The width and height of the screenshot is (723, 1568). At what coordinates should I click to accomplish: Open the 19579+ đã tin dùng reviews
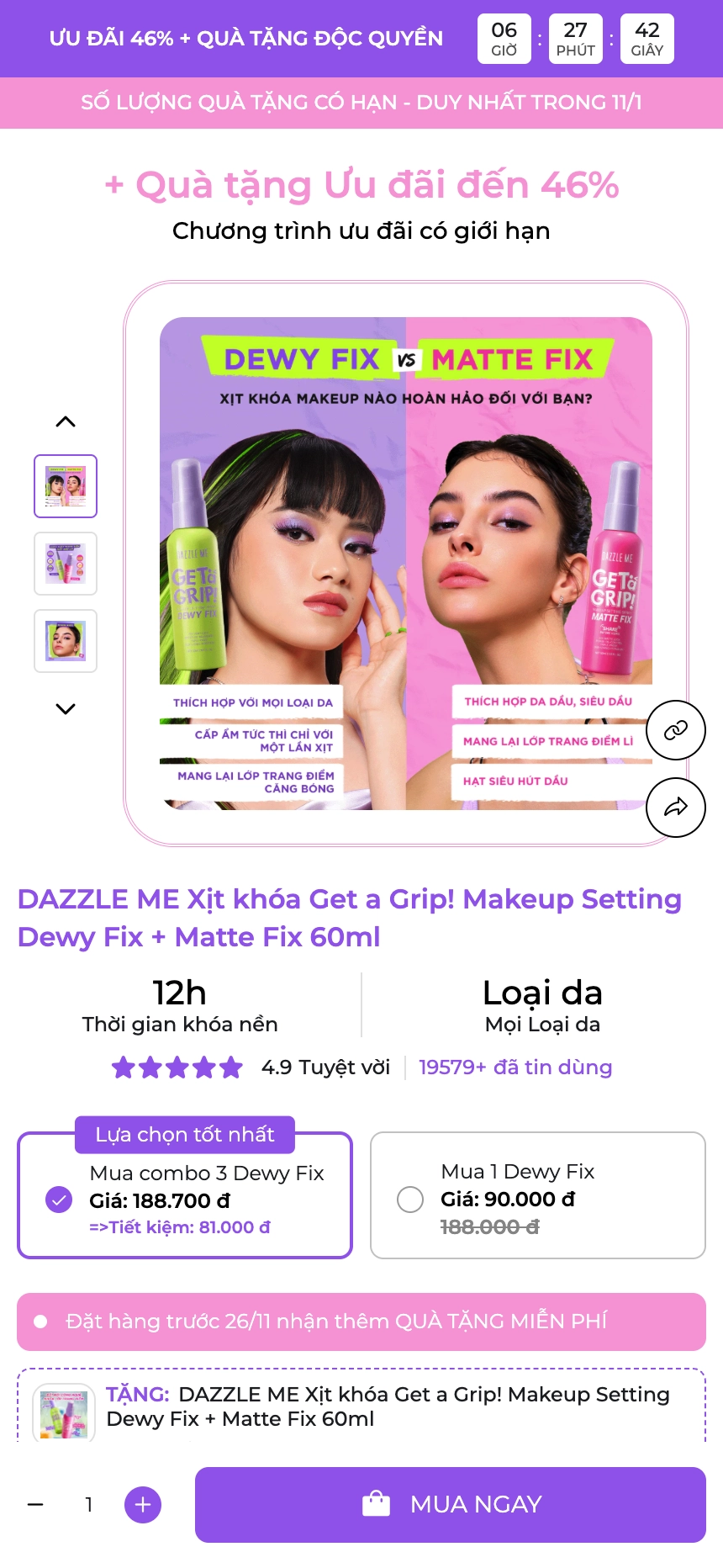[x=515, y=1067]
